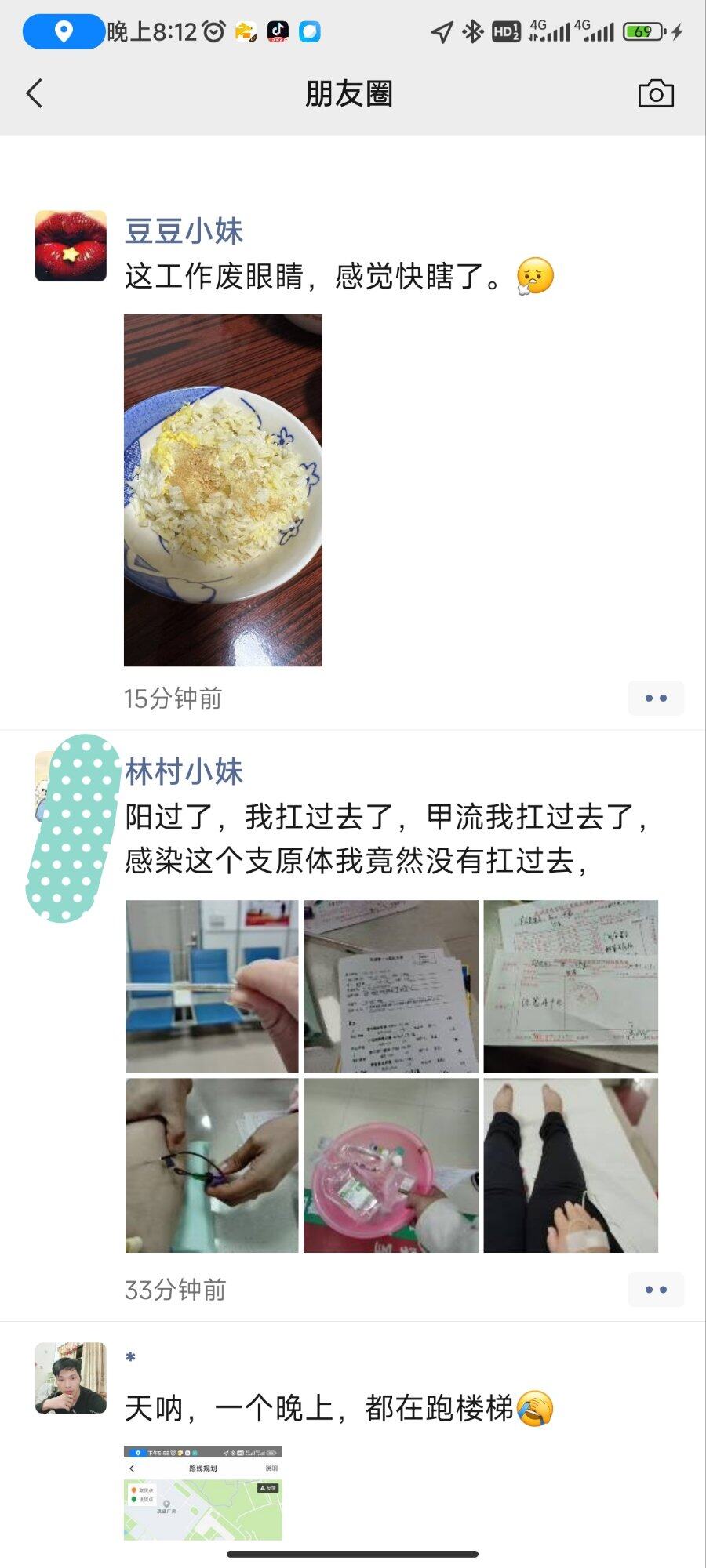706x1568 pixels.
Task: View 林村小妹's photo of test report papers
Action: click(391, 986)
